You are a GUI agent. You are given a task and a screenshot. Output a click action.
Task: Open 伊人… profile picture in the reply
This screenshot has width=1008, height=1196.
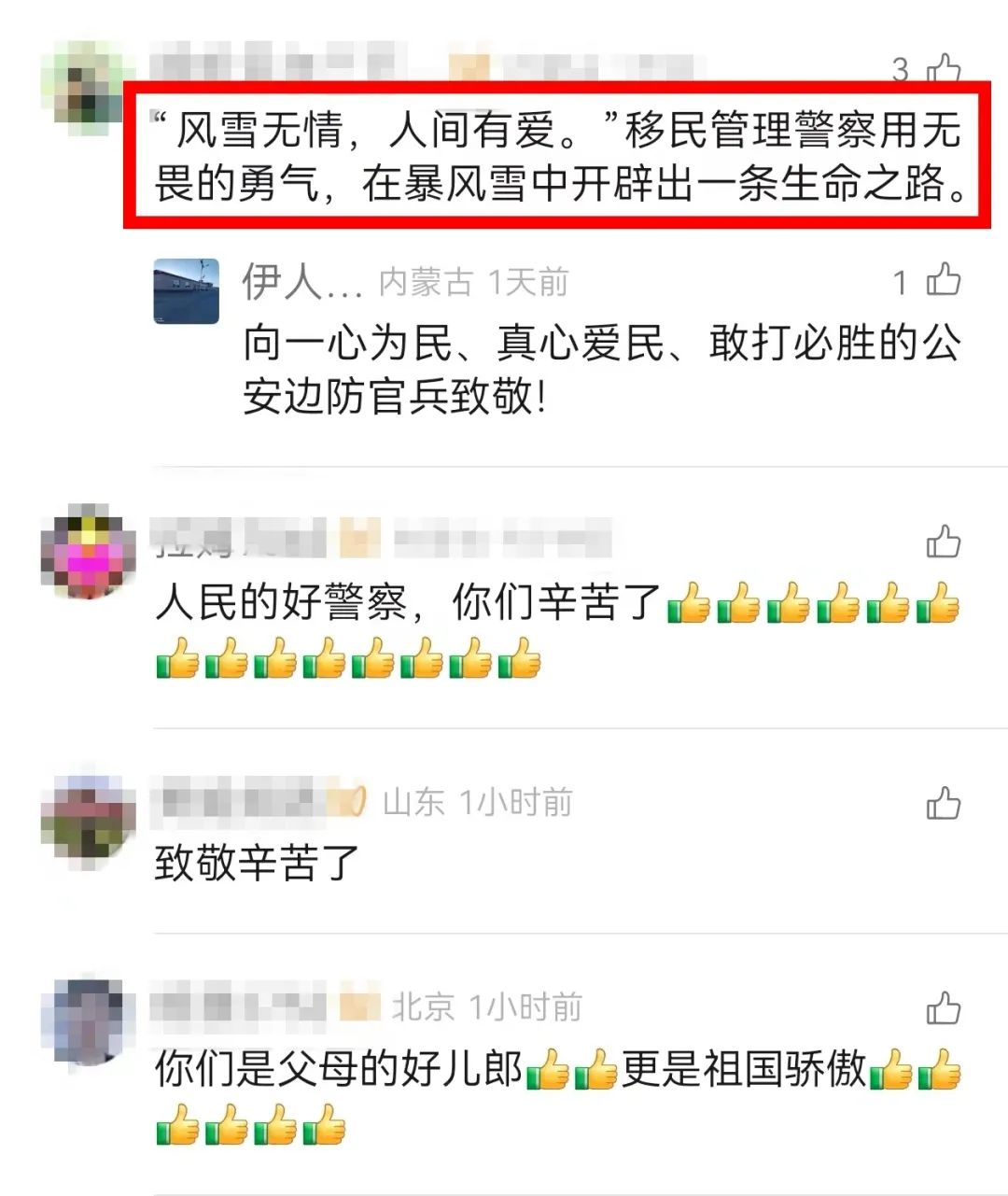187,291
